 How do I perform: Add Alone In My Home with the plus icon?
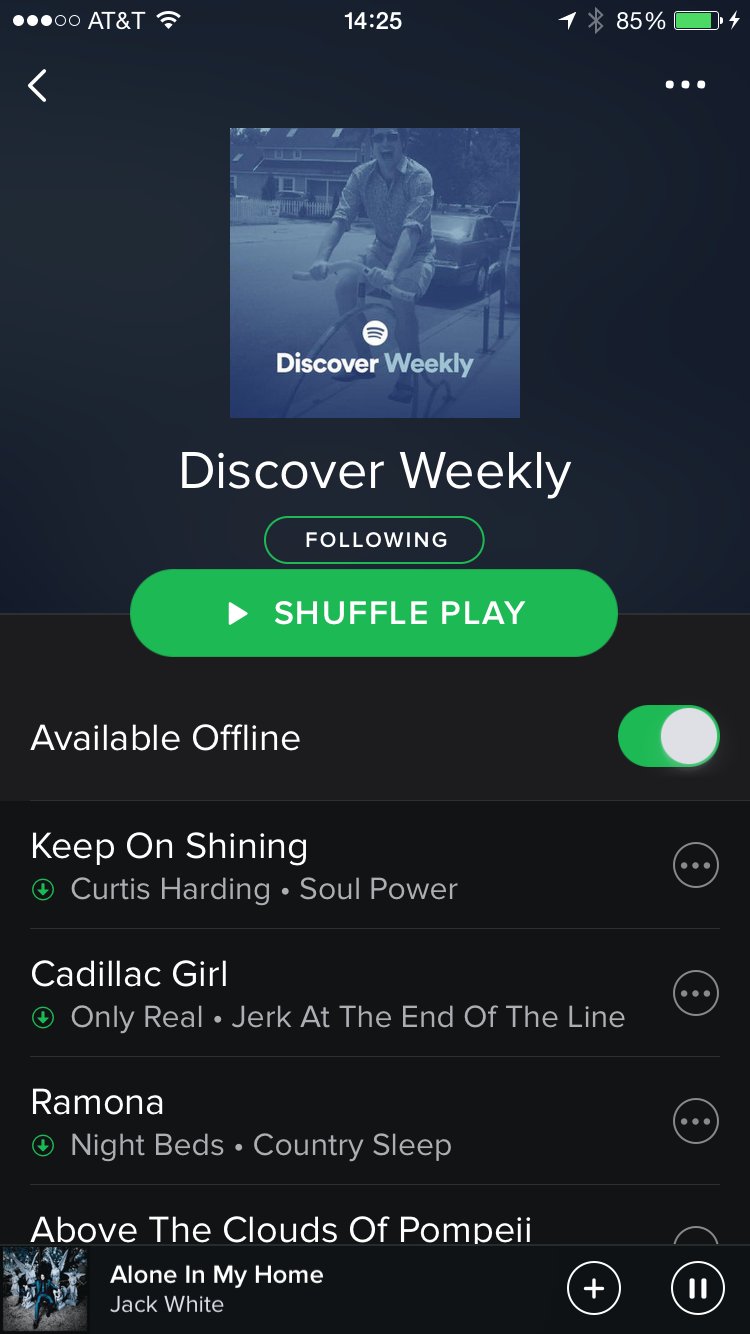[x=593, y=1288]
